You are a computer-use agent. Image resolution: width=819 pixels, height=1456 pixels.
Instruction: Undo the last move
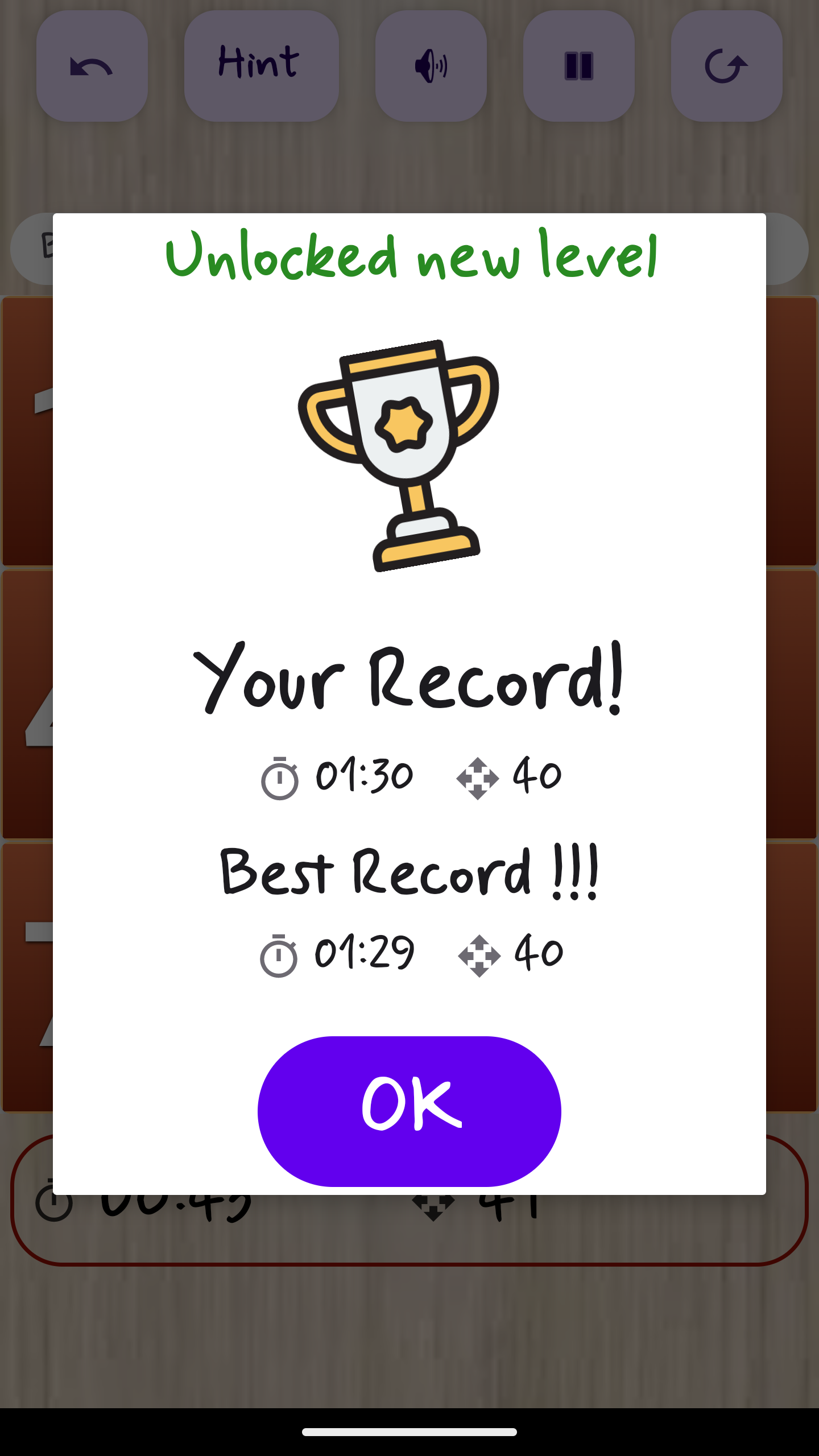(x=92, y=66)
